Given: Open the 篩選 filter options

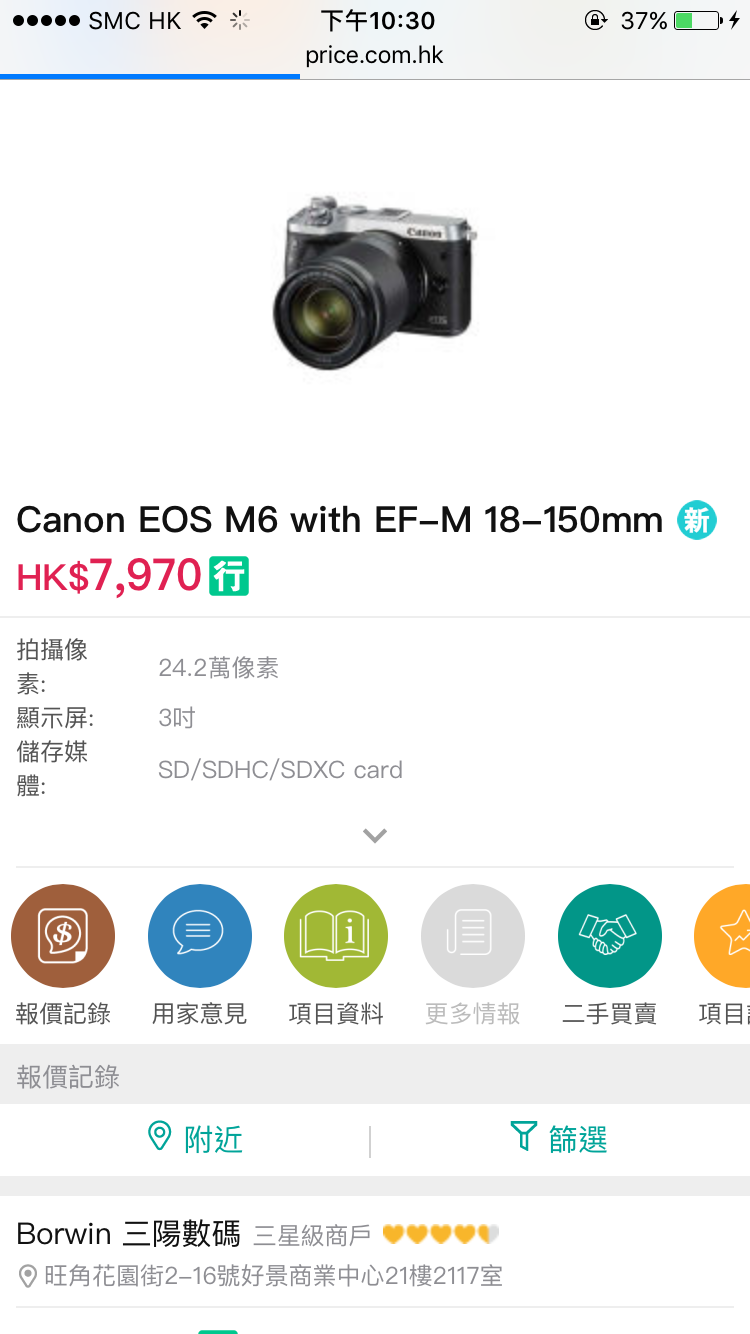Looking at the screenshot, I should click(560, 1138).
